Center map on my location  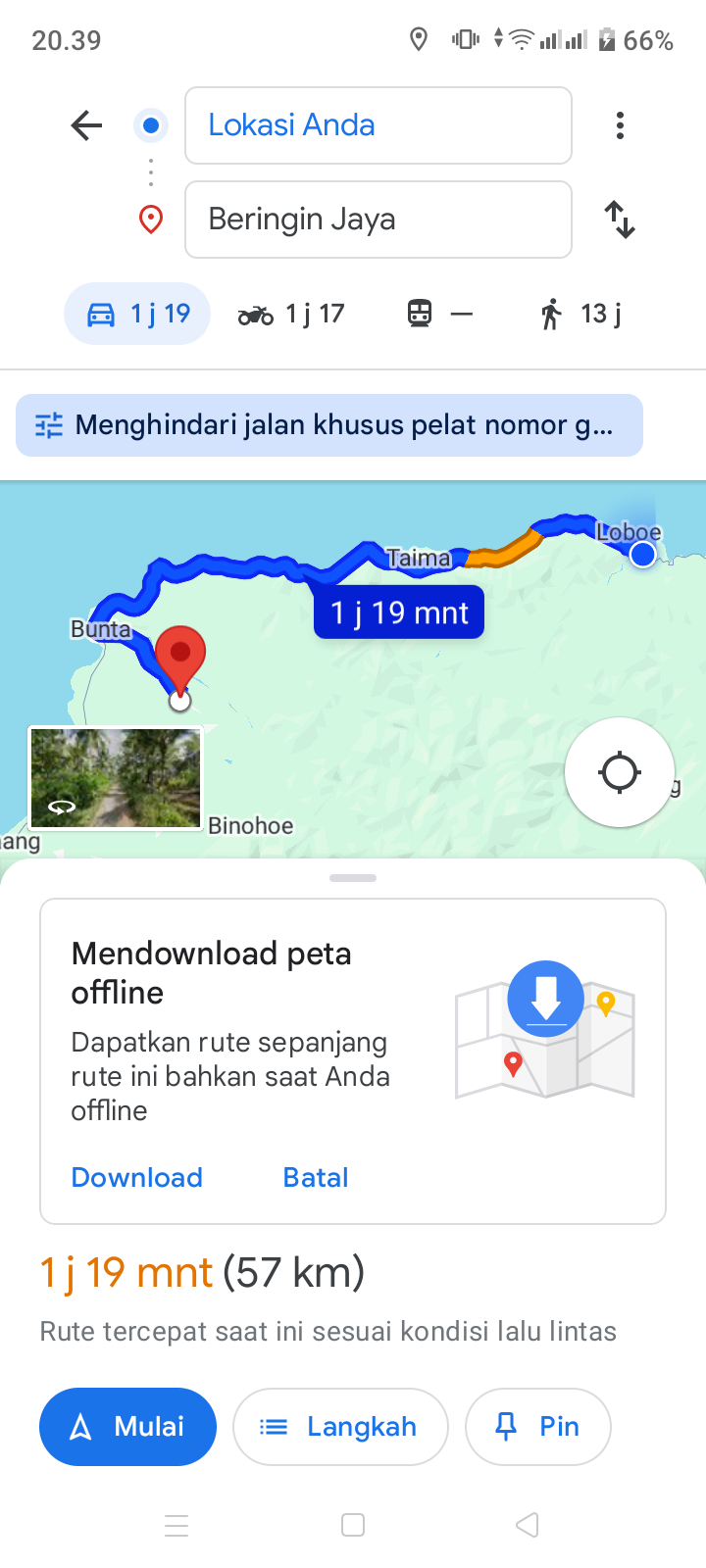tap(620, 772)
